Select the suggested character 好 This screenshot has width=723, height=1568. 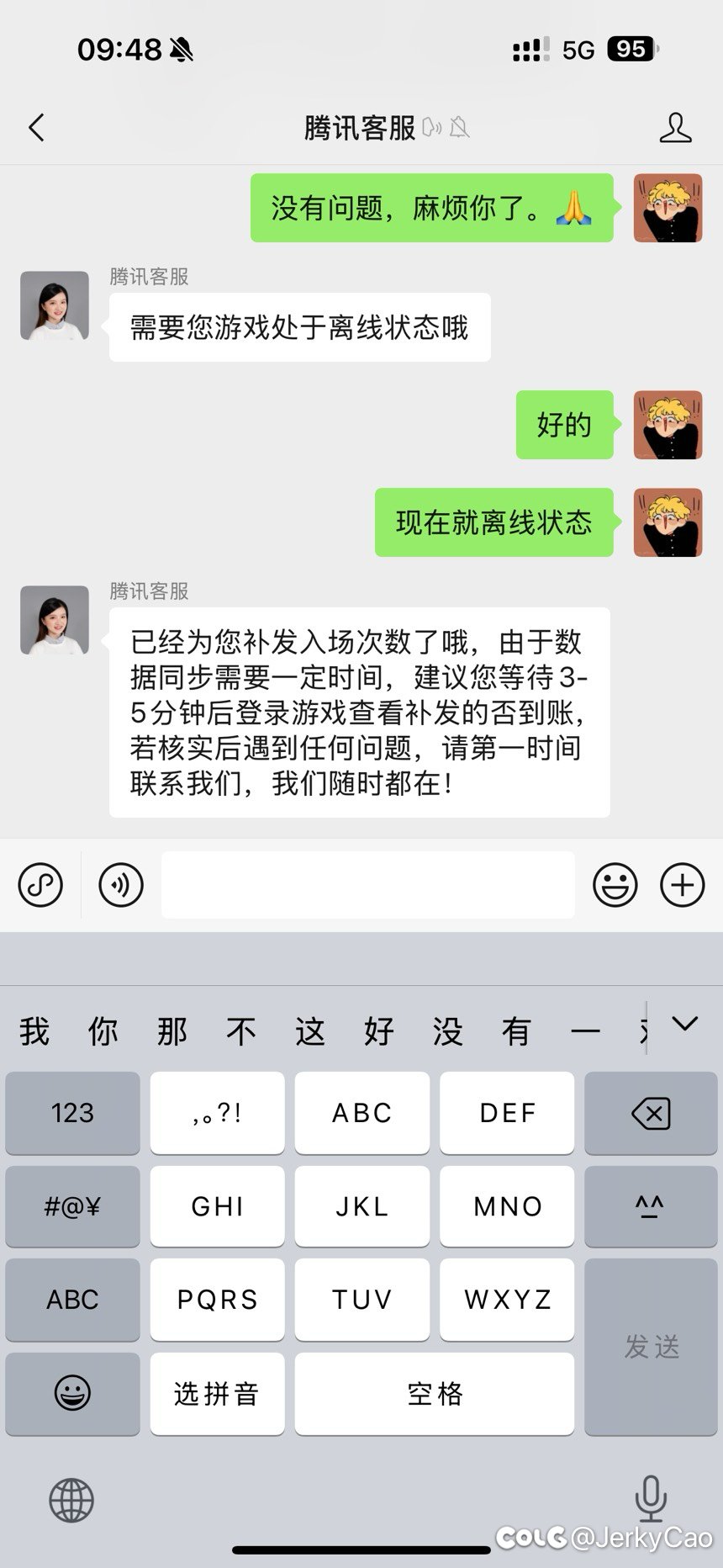379,1030
